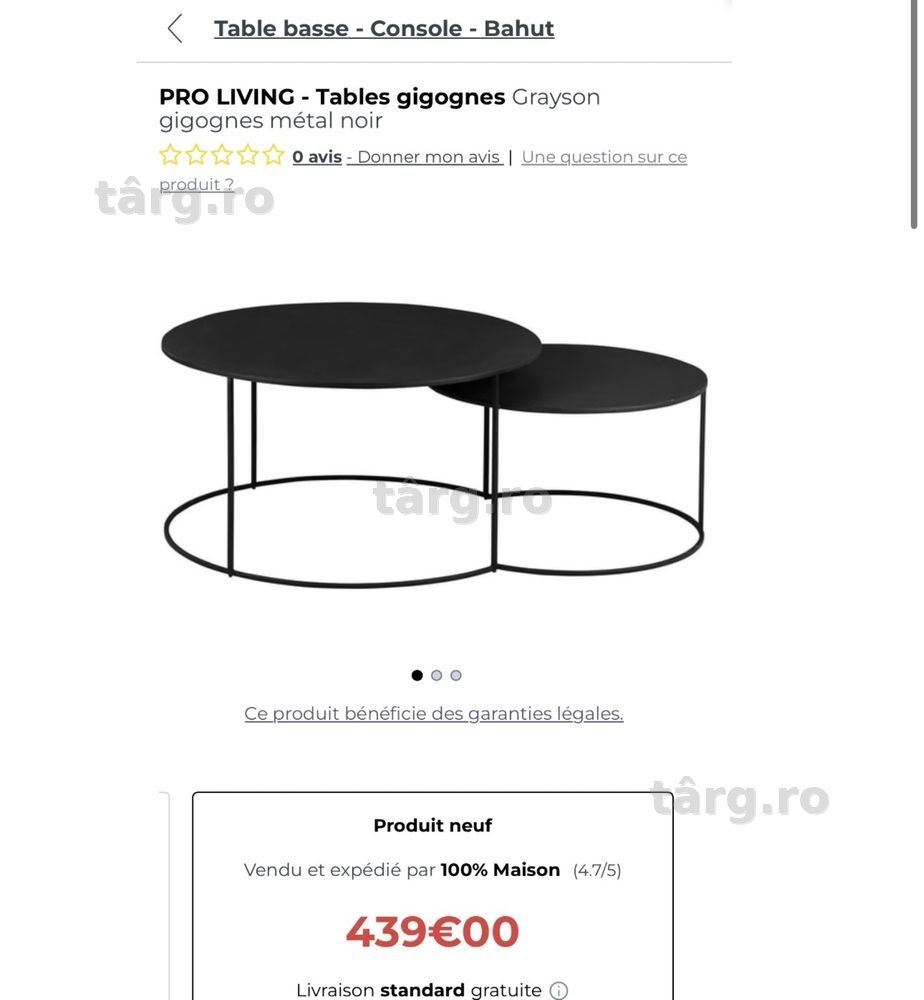Screen dimensions: 924x1000
Task: Open the garanties légales link
Action: click(x=434, y=714)
